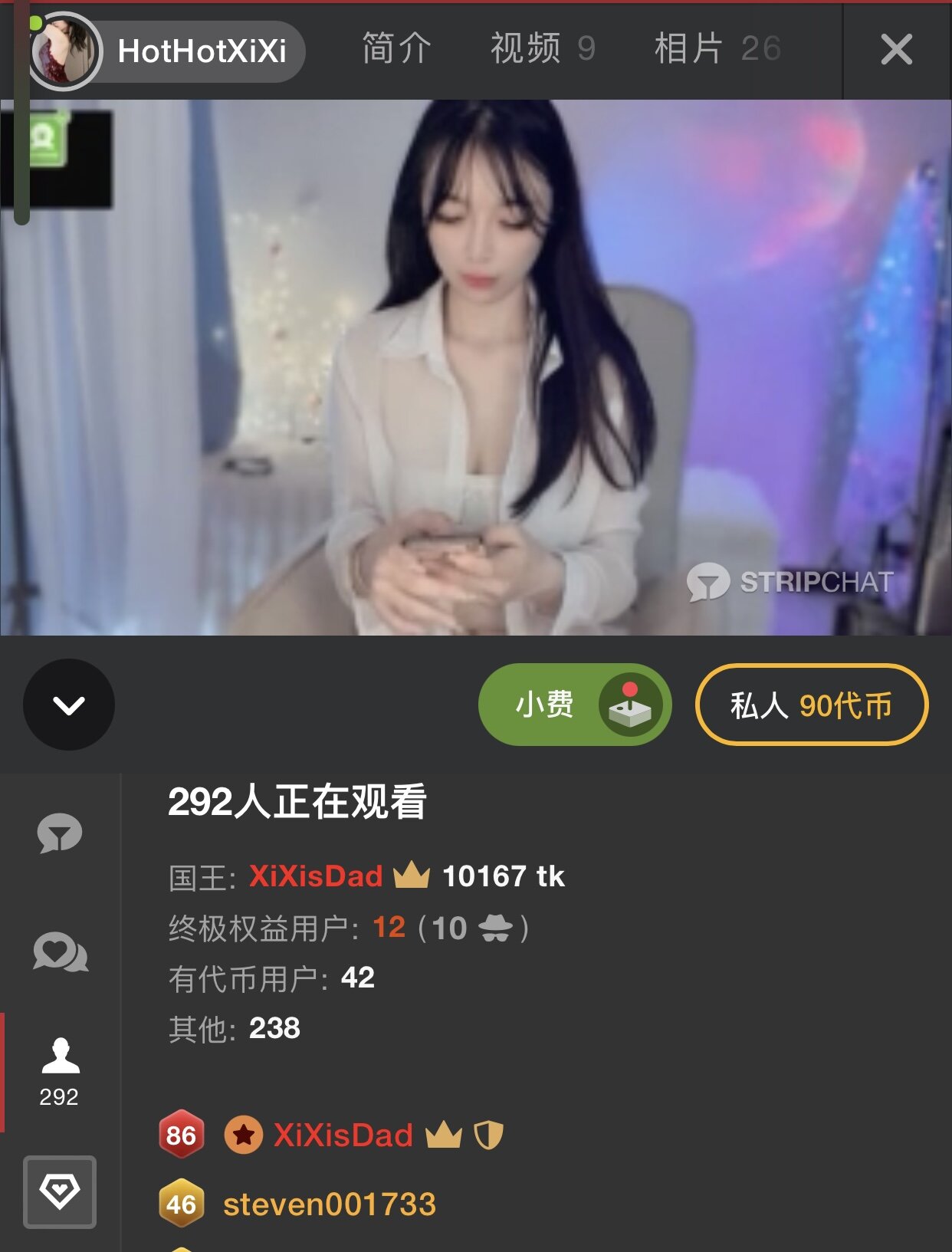952x1252 pixels.
Task: Collapse panel with the down chevron
Action: (x=69, y=705)
